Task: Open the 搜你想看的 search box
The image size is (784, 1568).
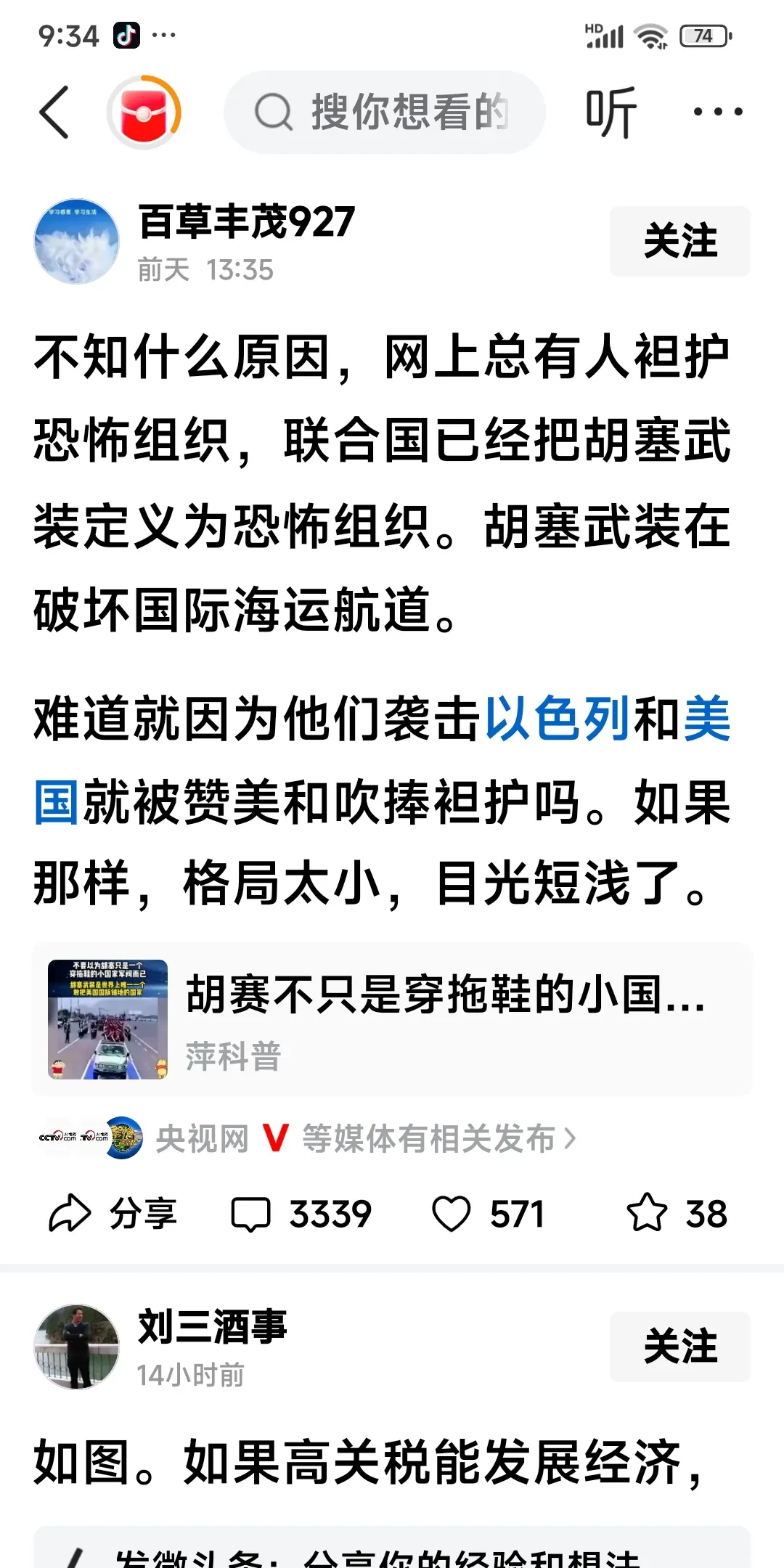Action: 385,113
